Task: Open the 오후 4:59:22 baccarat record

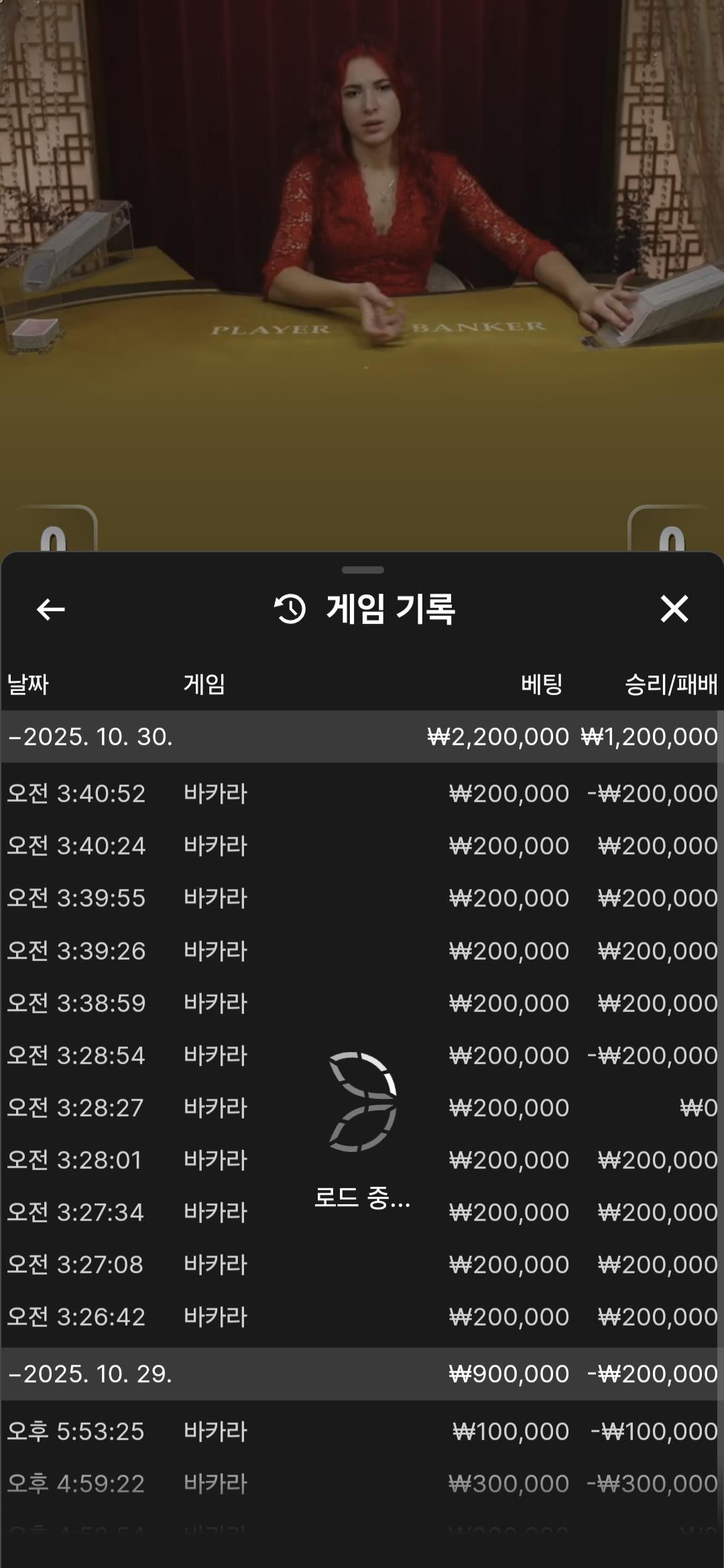Action: pyautogui.click(x=362, y=1484)
